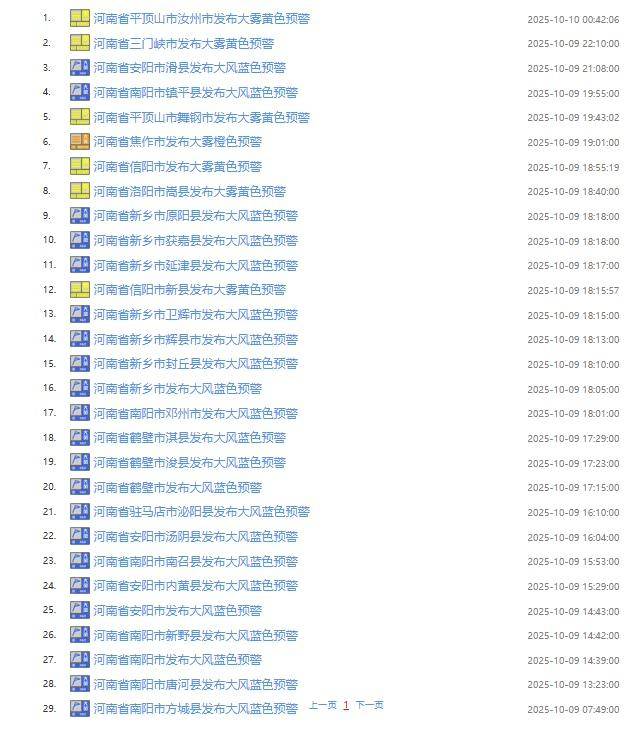Viewport: 637px width, 729px height.
Task: Go to next page via 下一页
Action: 369,706
